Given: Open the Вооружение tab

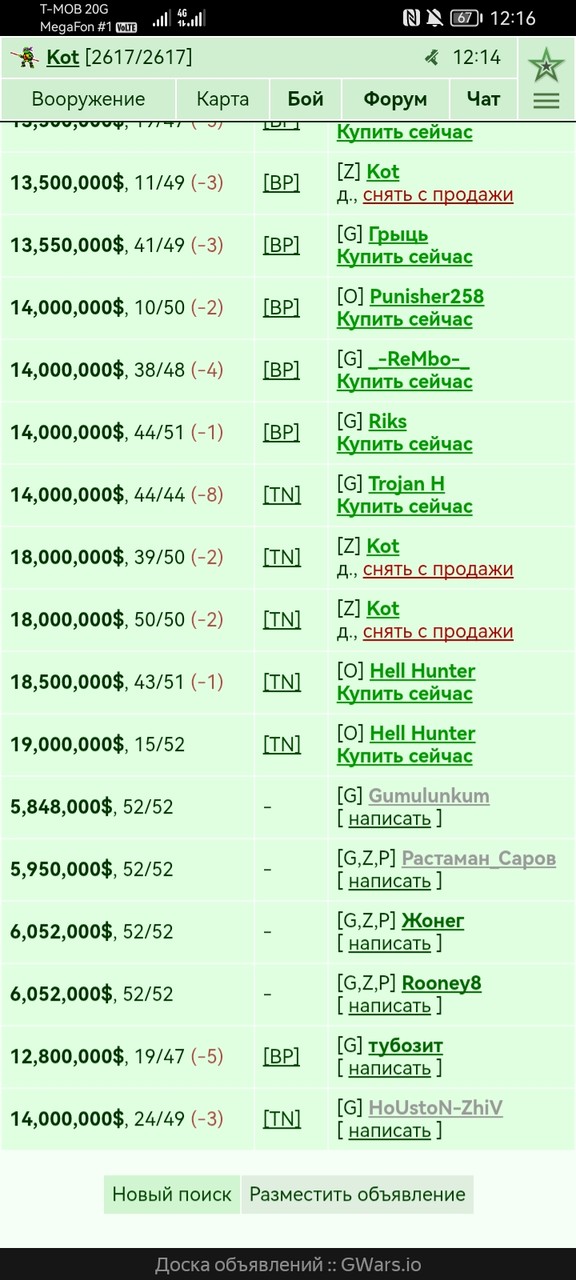Looking at the screenshot, I should (88, 99).
